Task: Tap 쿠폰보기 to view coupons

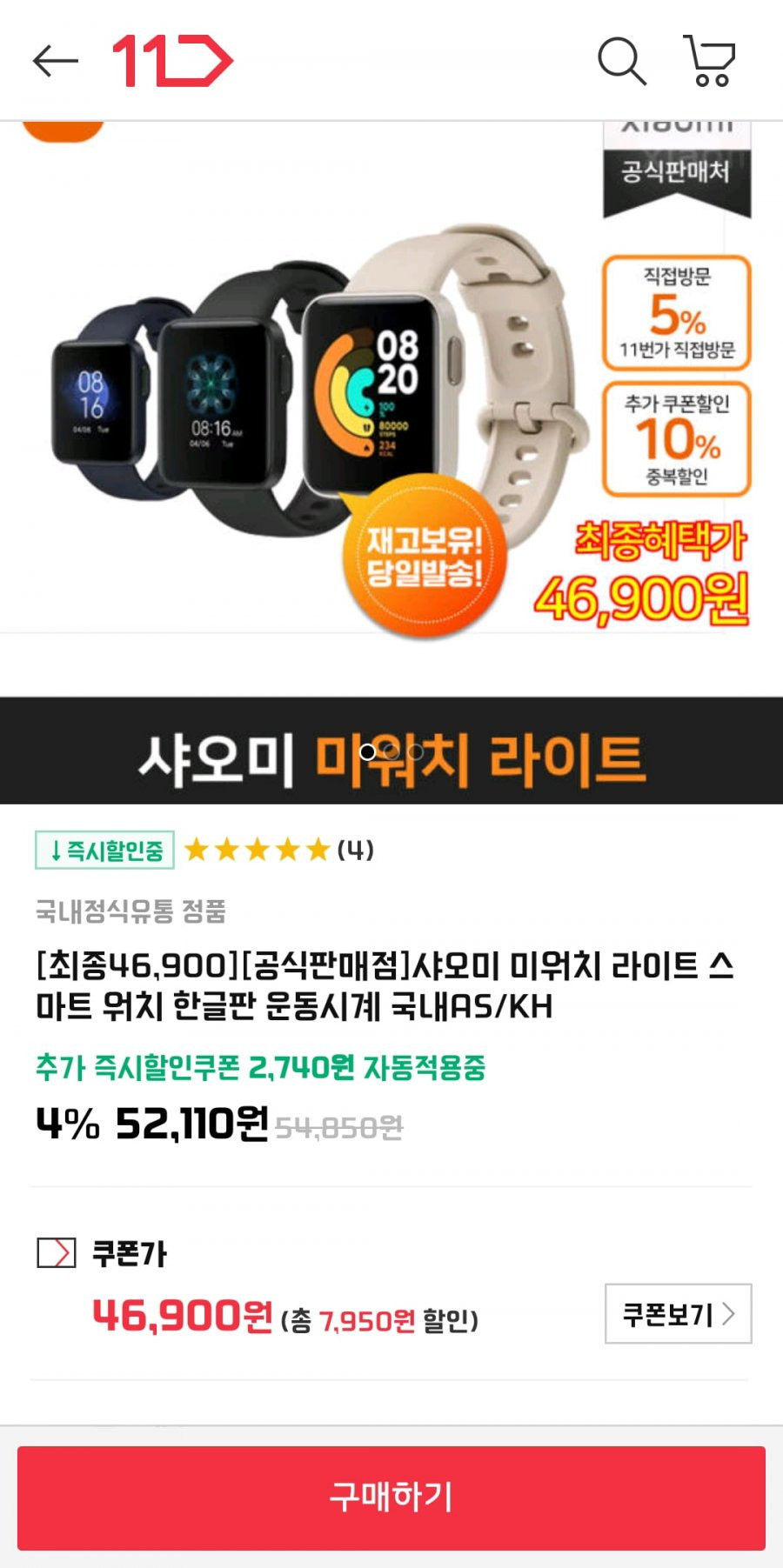Action: (678, 1313)
